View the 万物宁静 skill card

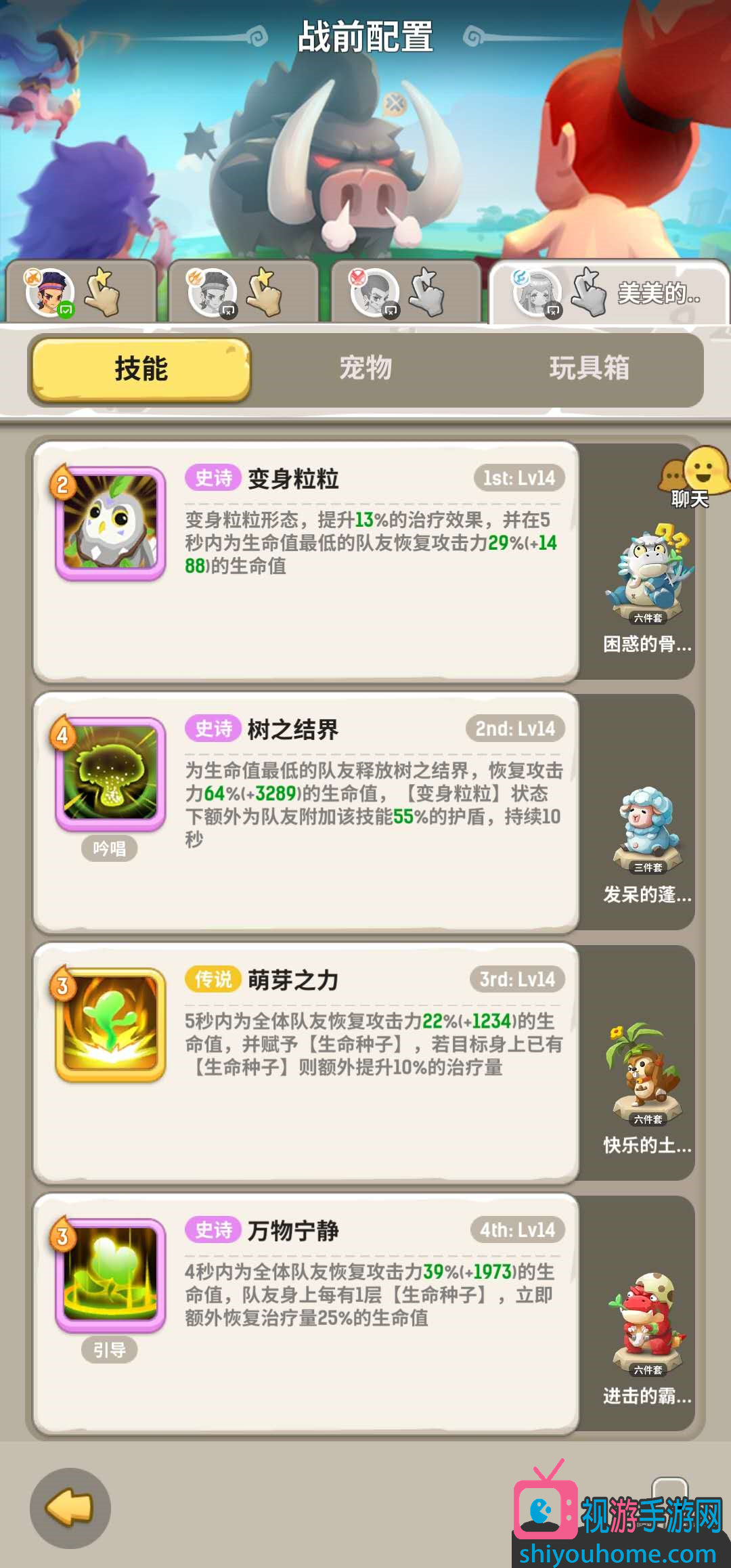tap(306, 1312)
